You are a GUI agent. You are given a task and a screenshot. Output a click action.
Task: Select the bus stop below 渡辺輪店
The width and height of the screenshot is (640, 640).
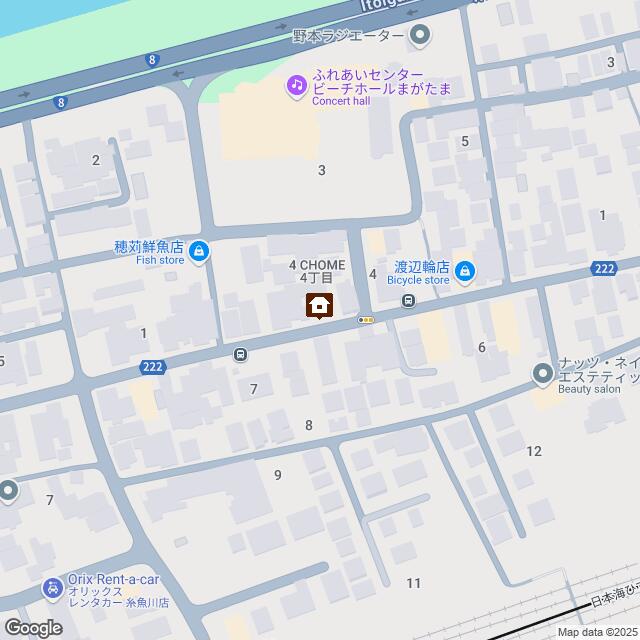[408, 300]
